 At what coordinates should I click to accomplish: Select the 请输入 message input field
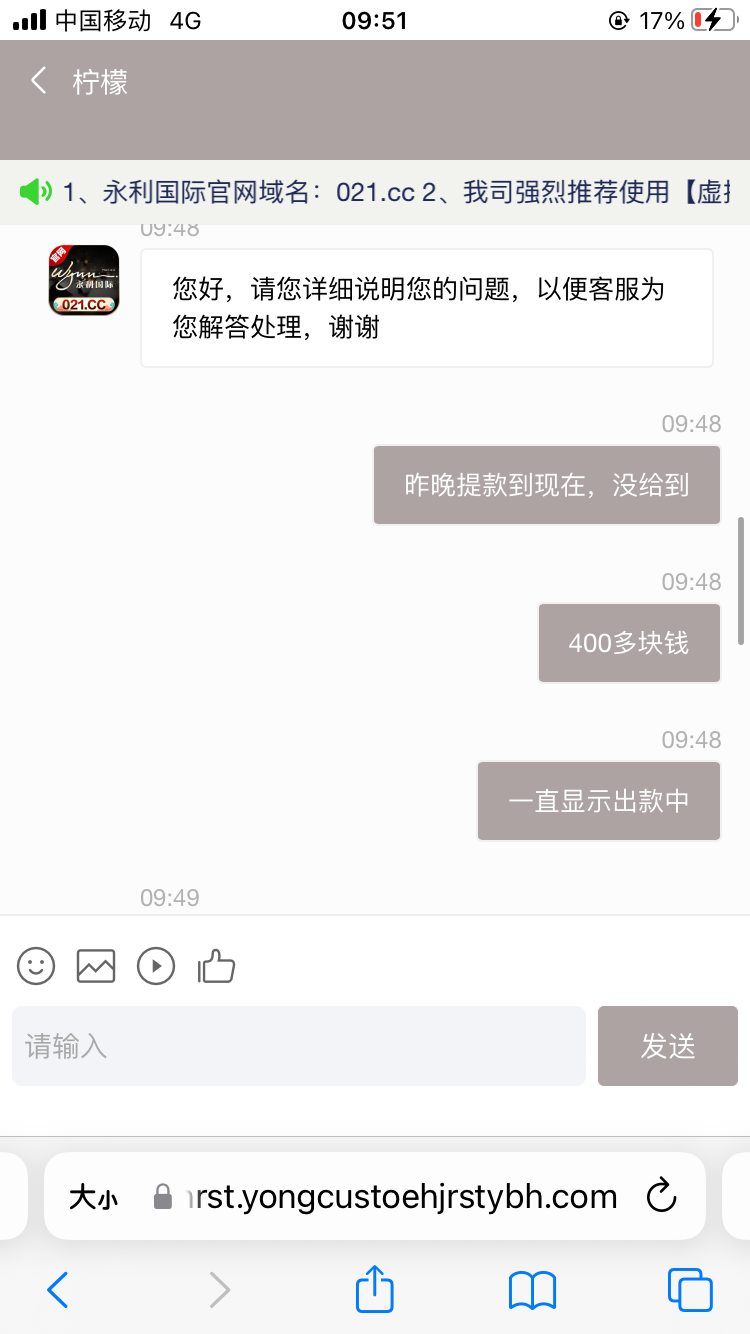298,1046
